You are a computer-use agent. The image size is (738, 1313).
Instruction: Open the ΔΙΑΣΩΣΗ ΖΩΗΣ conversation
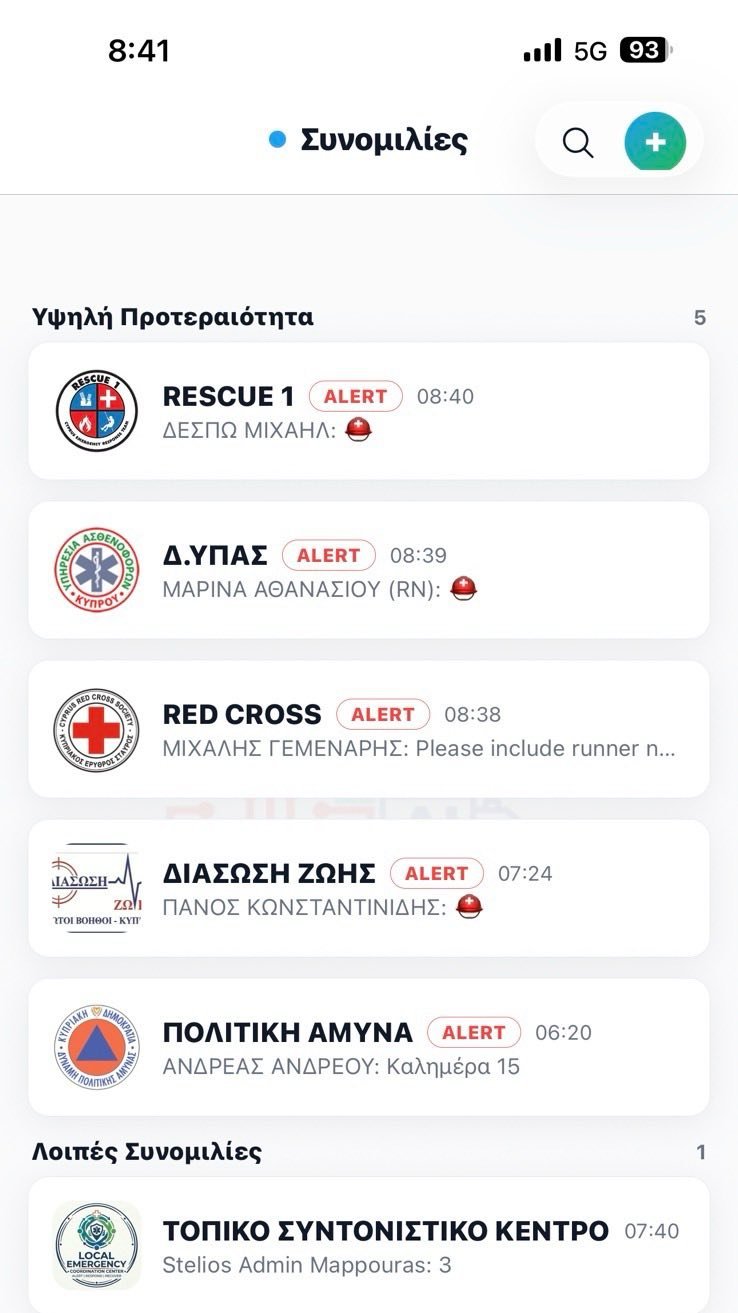tap(368, 888)
